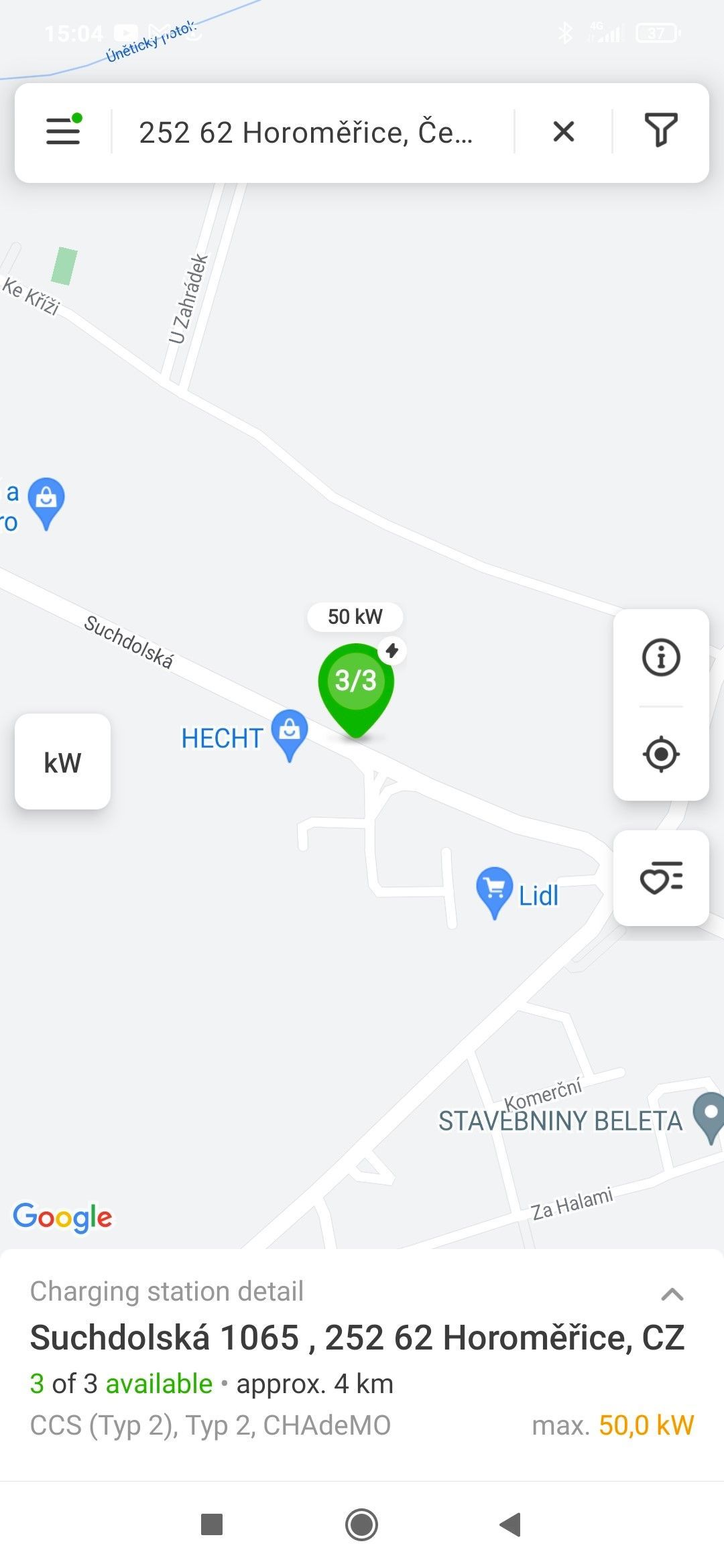Open Suchdolská 1065 station details
724x1568 pixels.
pyautogui.click(x=357, y=1338)
